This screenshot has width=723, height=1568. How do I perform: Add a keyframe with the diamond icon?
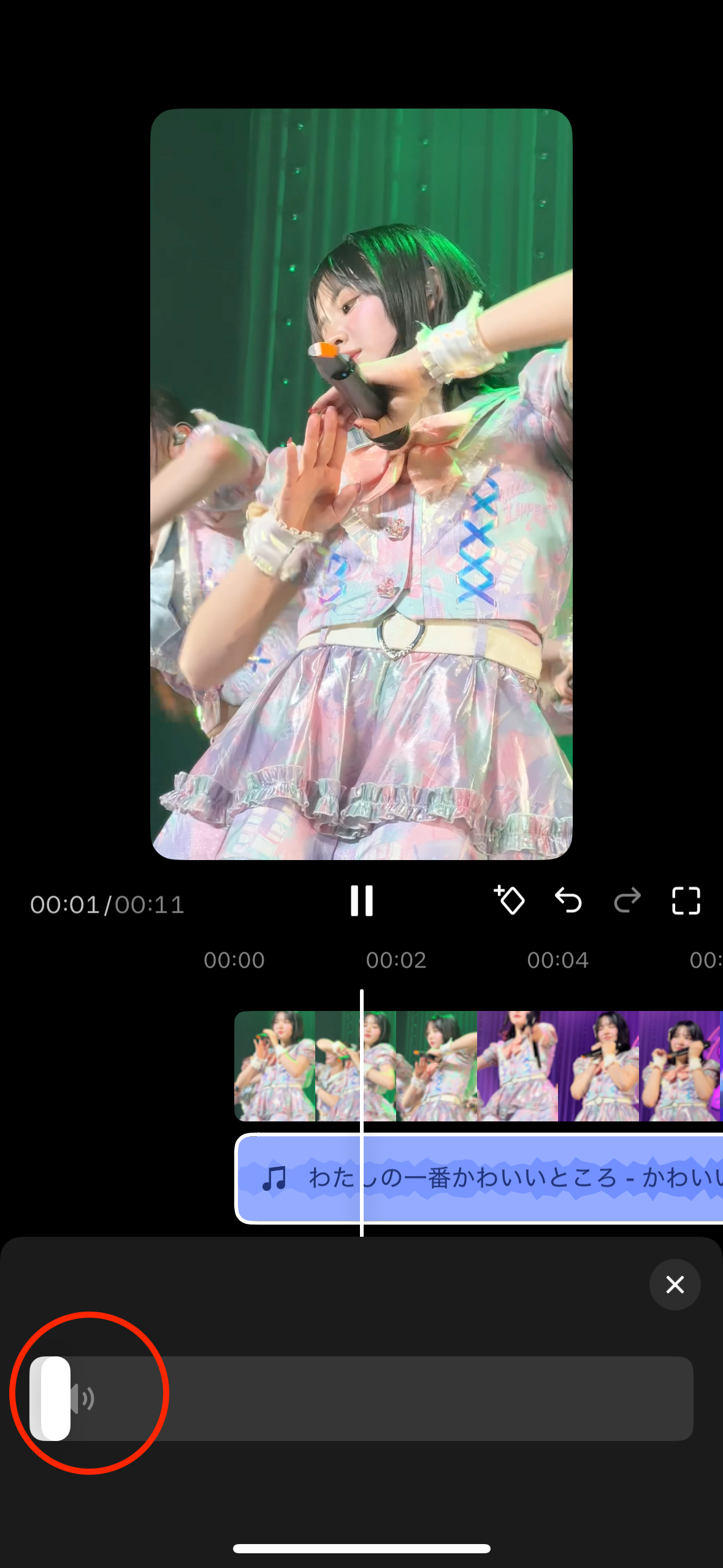509,901
